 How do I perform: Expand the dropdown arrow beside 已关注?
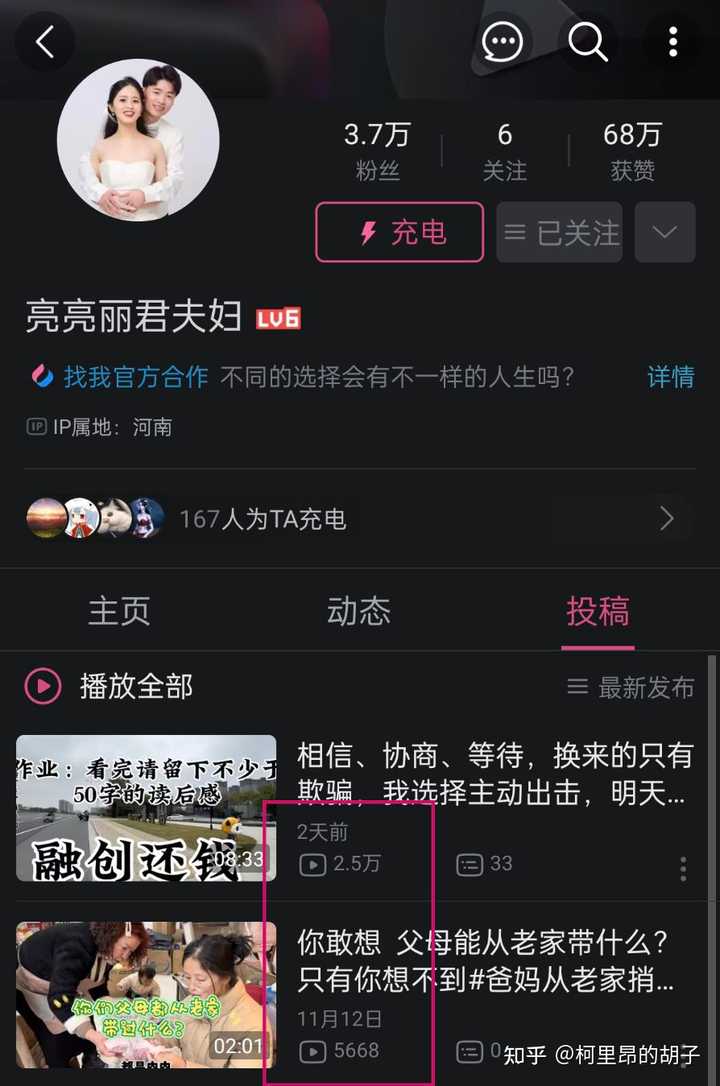(664, 232)
